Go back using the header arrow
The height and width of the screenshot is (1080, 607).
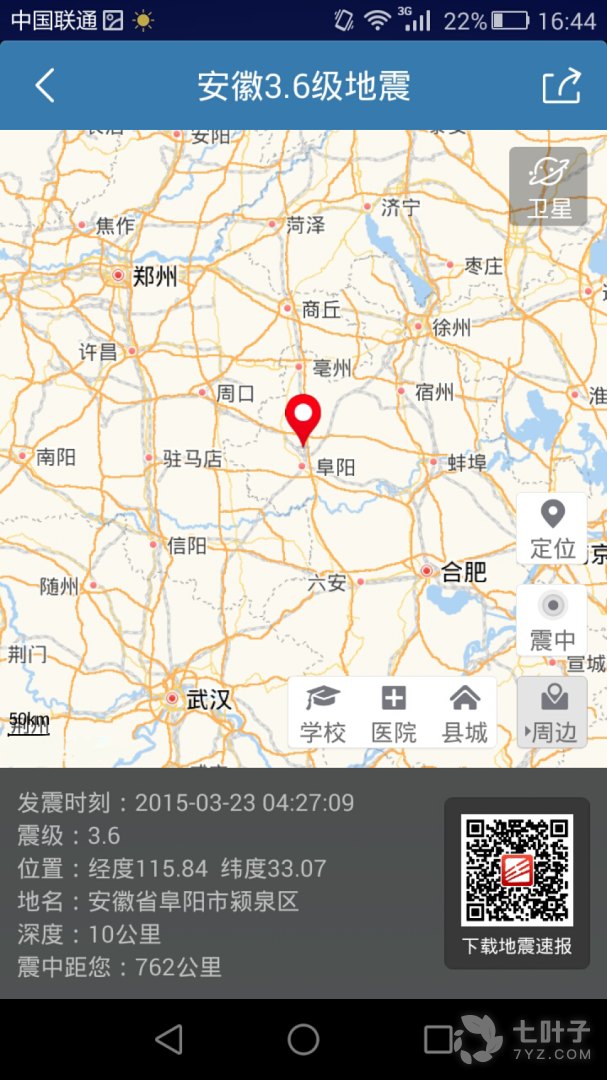[x=45, y=86]
